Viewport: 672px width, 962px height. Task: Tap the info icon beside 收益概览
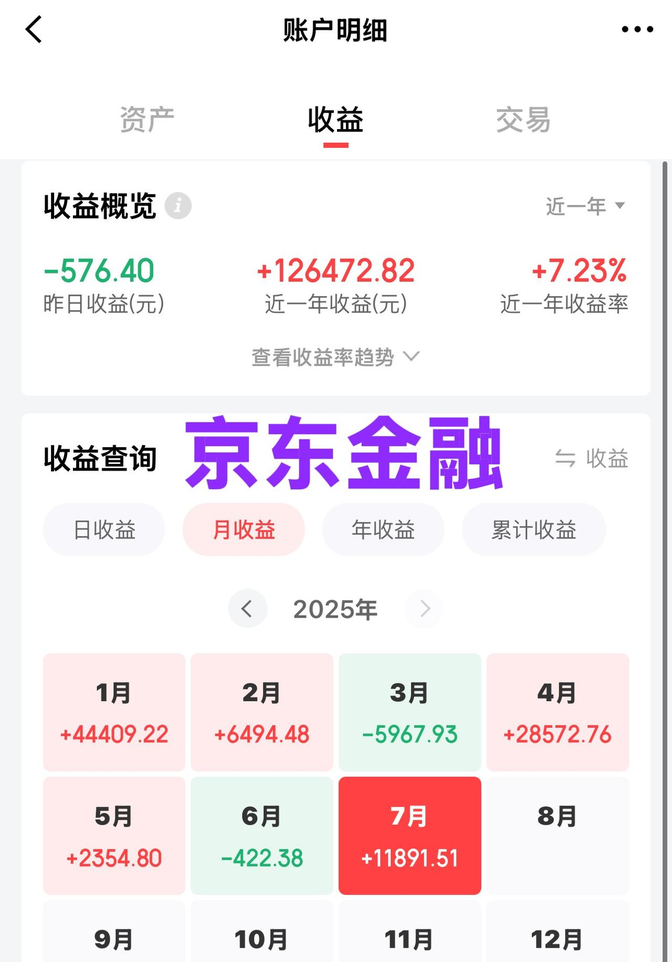click(178, 206)
